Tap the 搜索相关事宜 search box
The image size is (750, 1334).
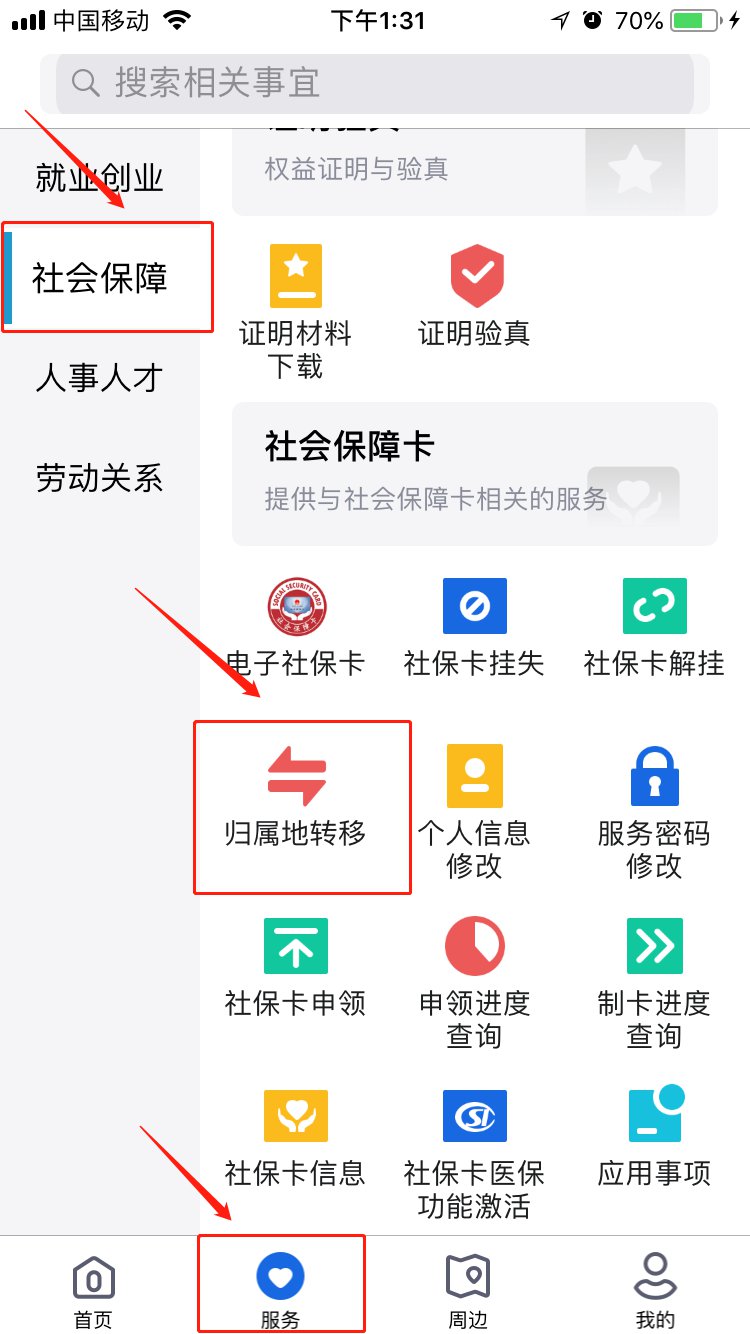375,82
